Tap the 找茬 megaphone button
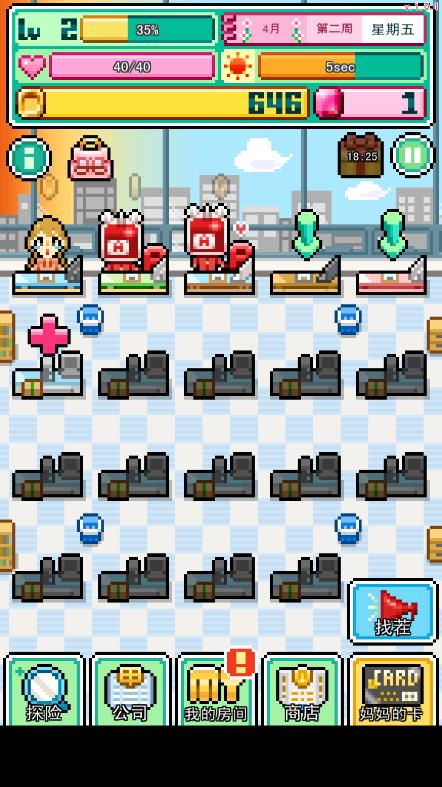 pyautogui.click(x=392, y=611)
